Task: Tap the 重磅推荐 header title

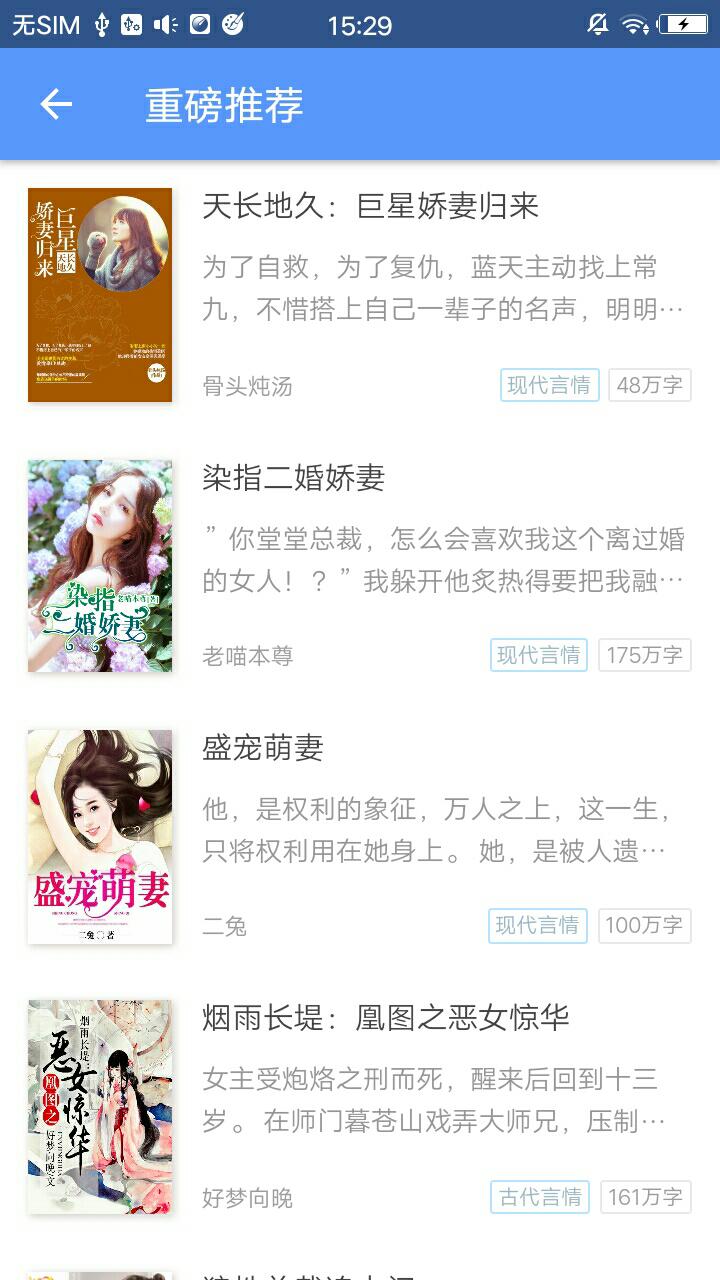Action: pos(224,104)
